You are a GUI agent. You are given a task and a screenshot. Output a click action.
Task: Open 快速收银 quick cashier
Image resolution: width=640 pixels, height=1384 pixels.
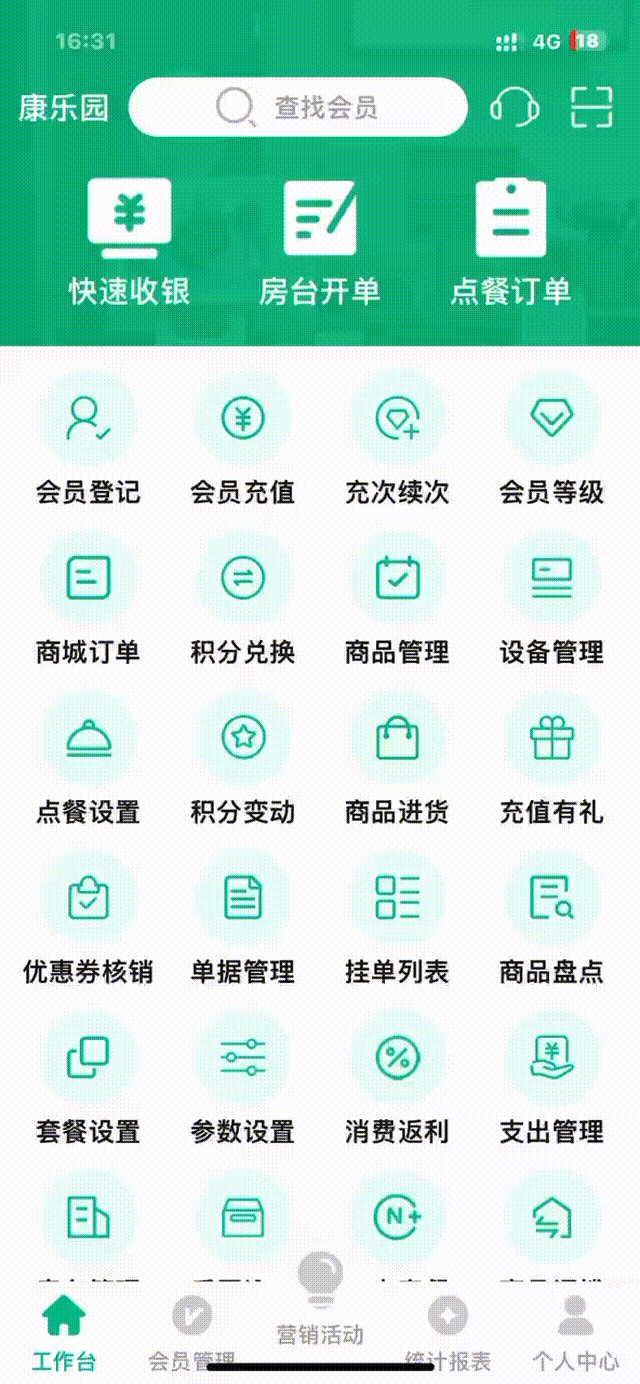pos(129,242)
